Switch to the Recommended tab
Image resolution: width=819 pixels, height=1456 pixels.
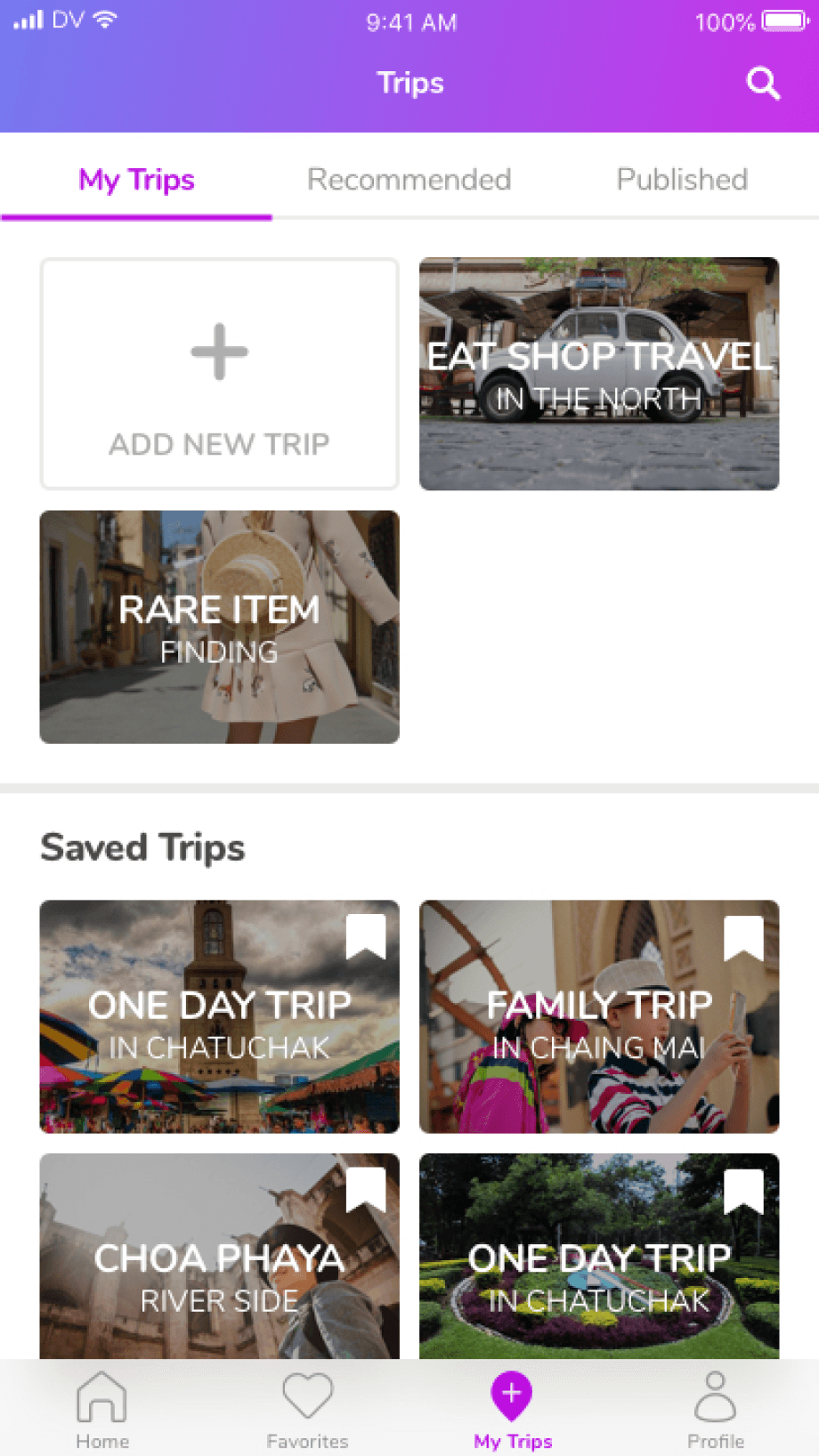[409, 180]
